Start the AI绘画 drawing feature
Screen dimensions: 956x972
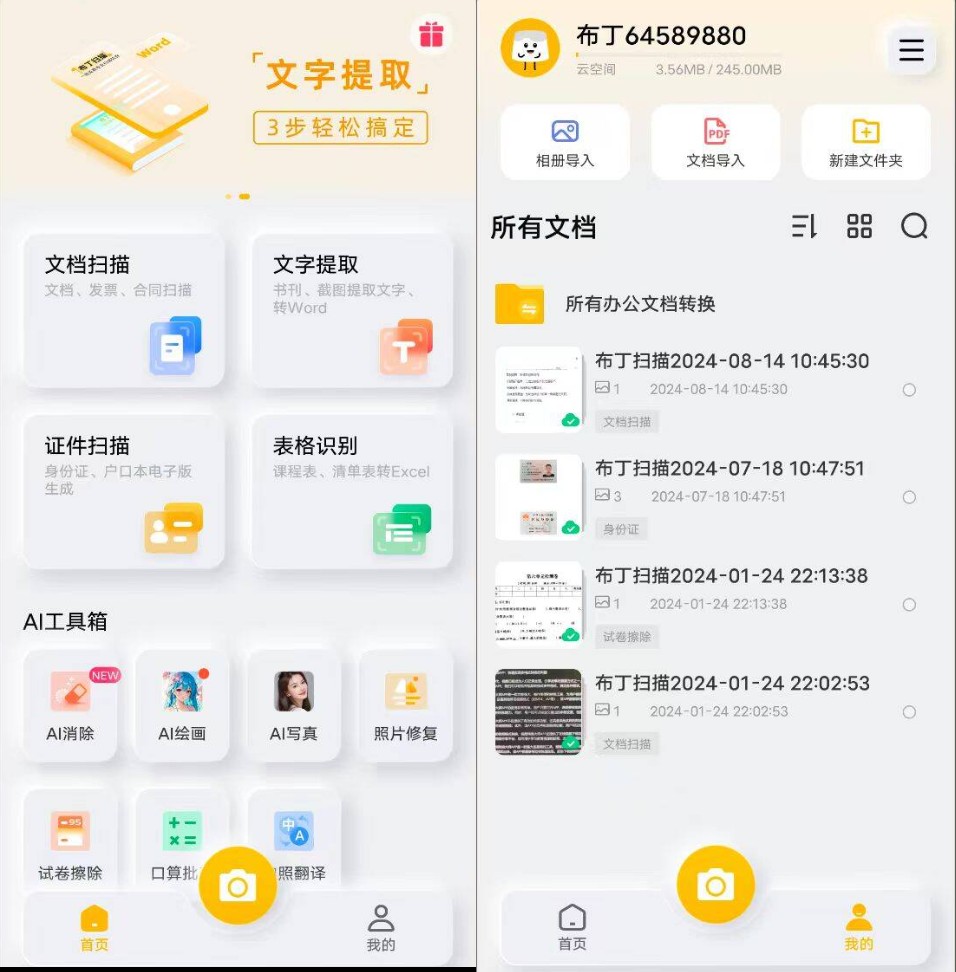point(181,705)
